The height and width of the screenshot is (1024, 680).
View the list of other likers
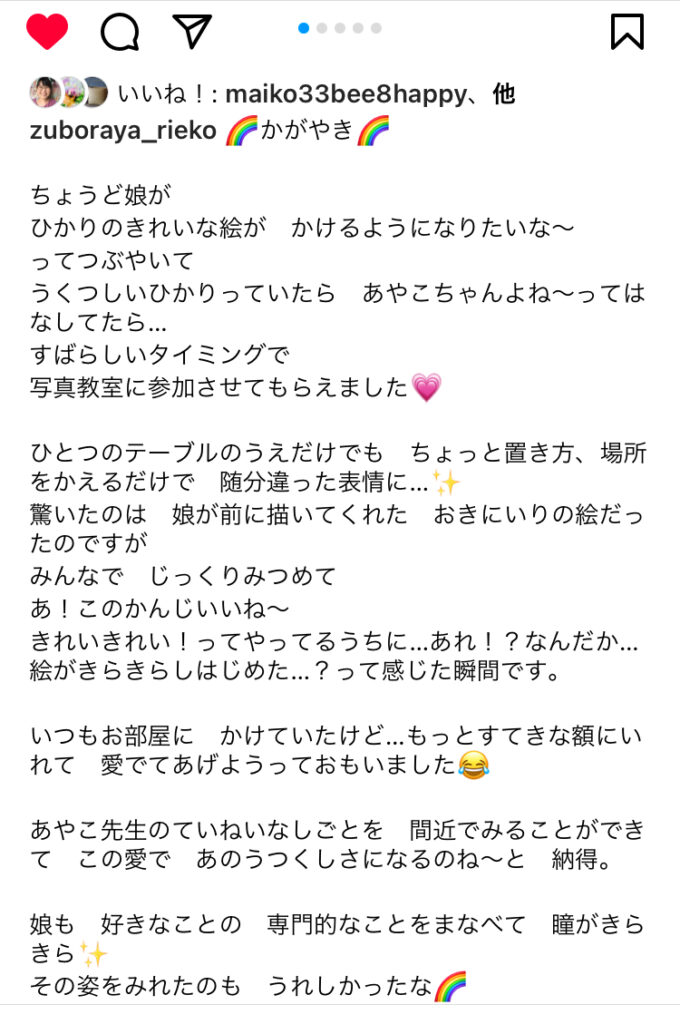[504, 95]
